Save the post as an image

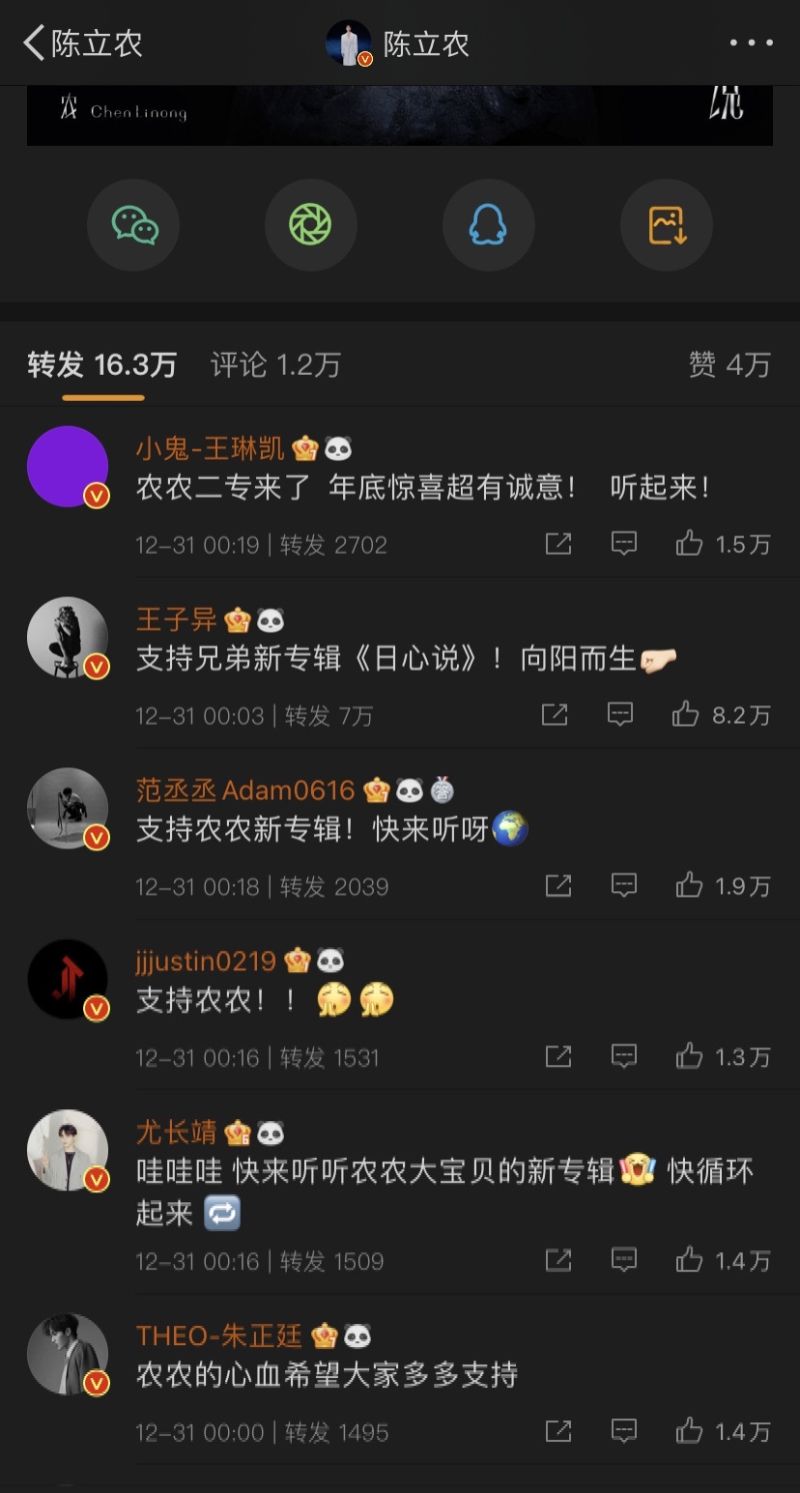667,225
